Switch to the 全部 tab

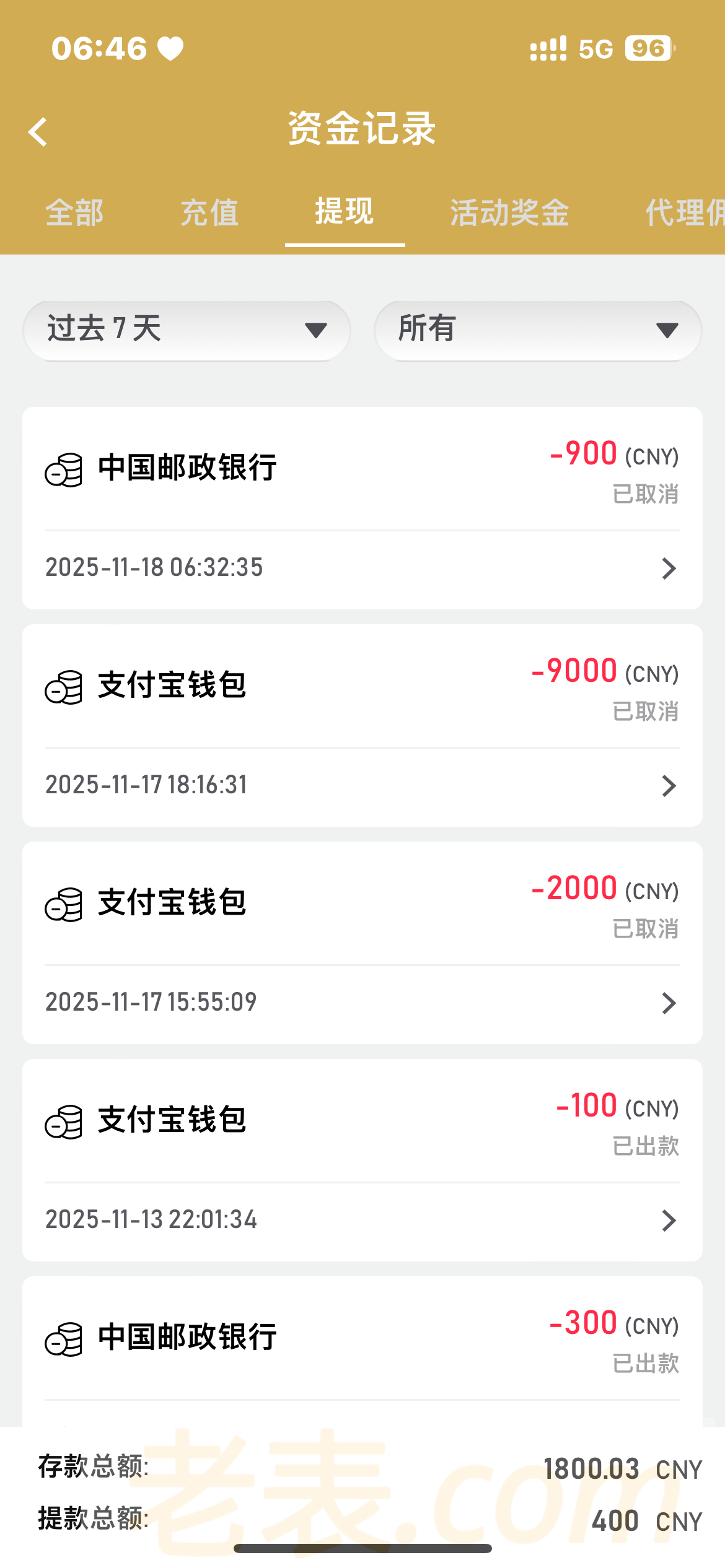[74, 213]
